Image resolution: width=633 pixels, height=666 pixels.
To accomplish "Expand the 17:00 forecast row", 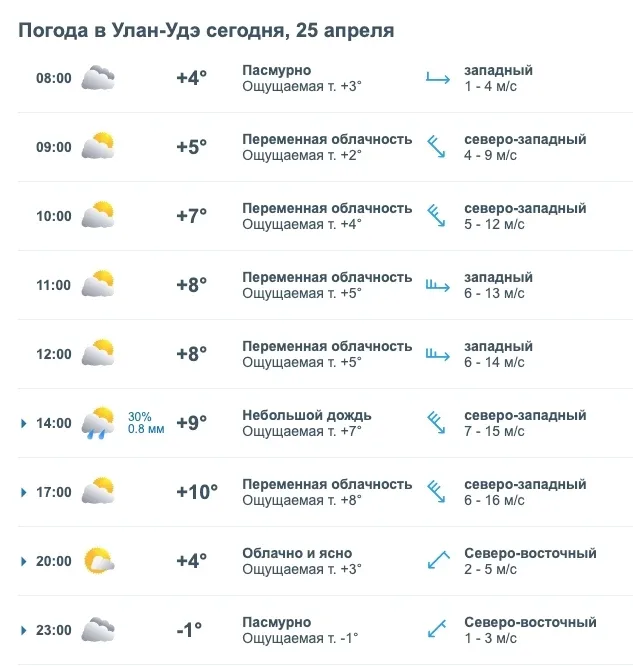I will [x=24, y=492].
